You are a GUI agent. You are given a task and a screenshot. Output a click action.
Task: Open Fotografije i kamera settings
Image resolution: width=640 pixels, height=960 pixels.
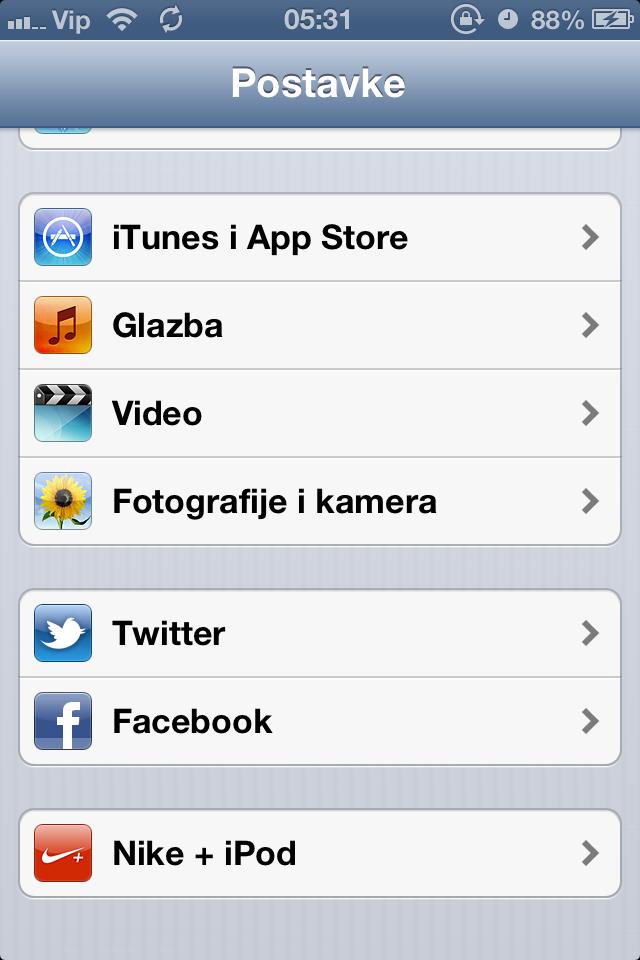click(x=320, y=501)
